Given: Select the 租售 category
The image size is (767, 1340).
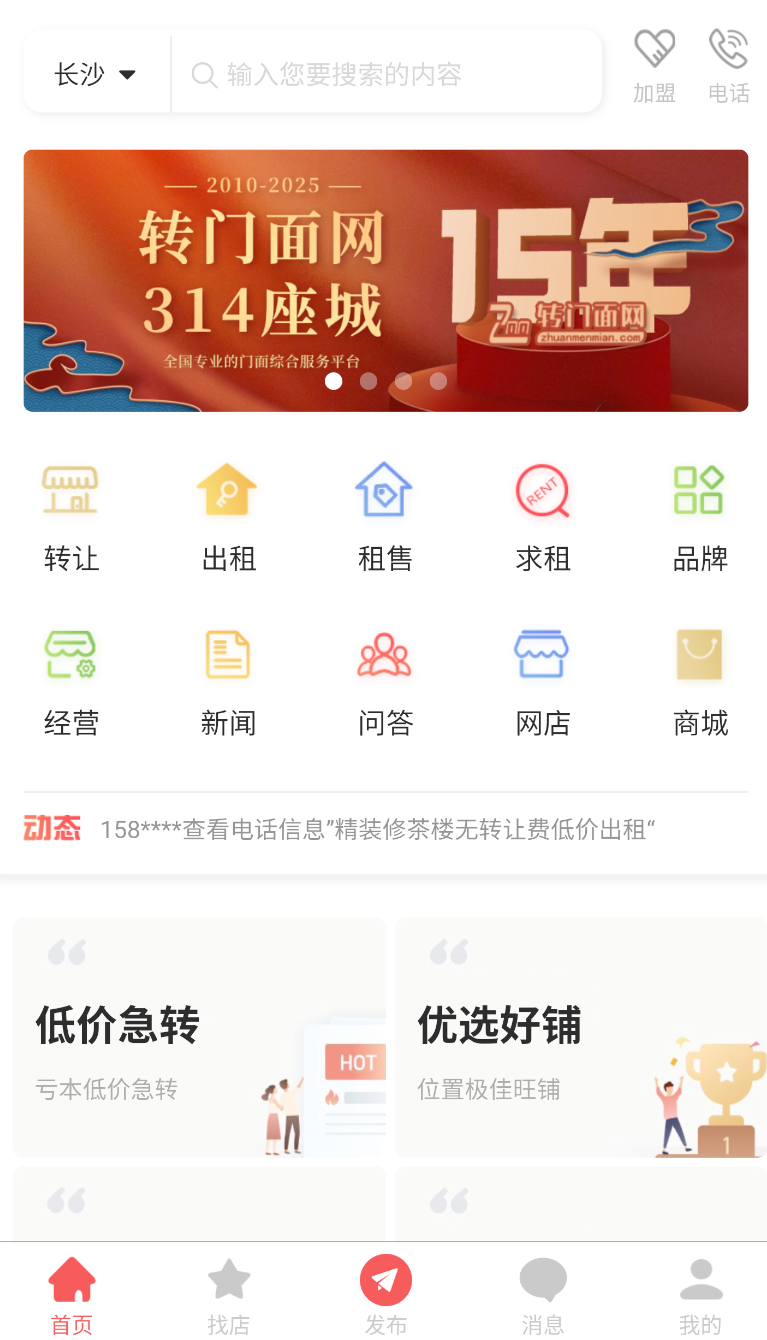Looking at the screenshot, I should coord(385,516).
